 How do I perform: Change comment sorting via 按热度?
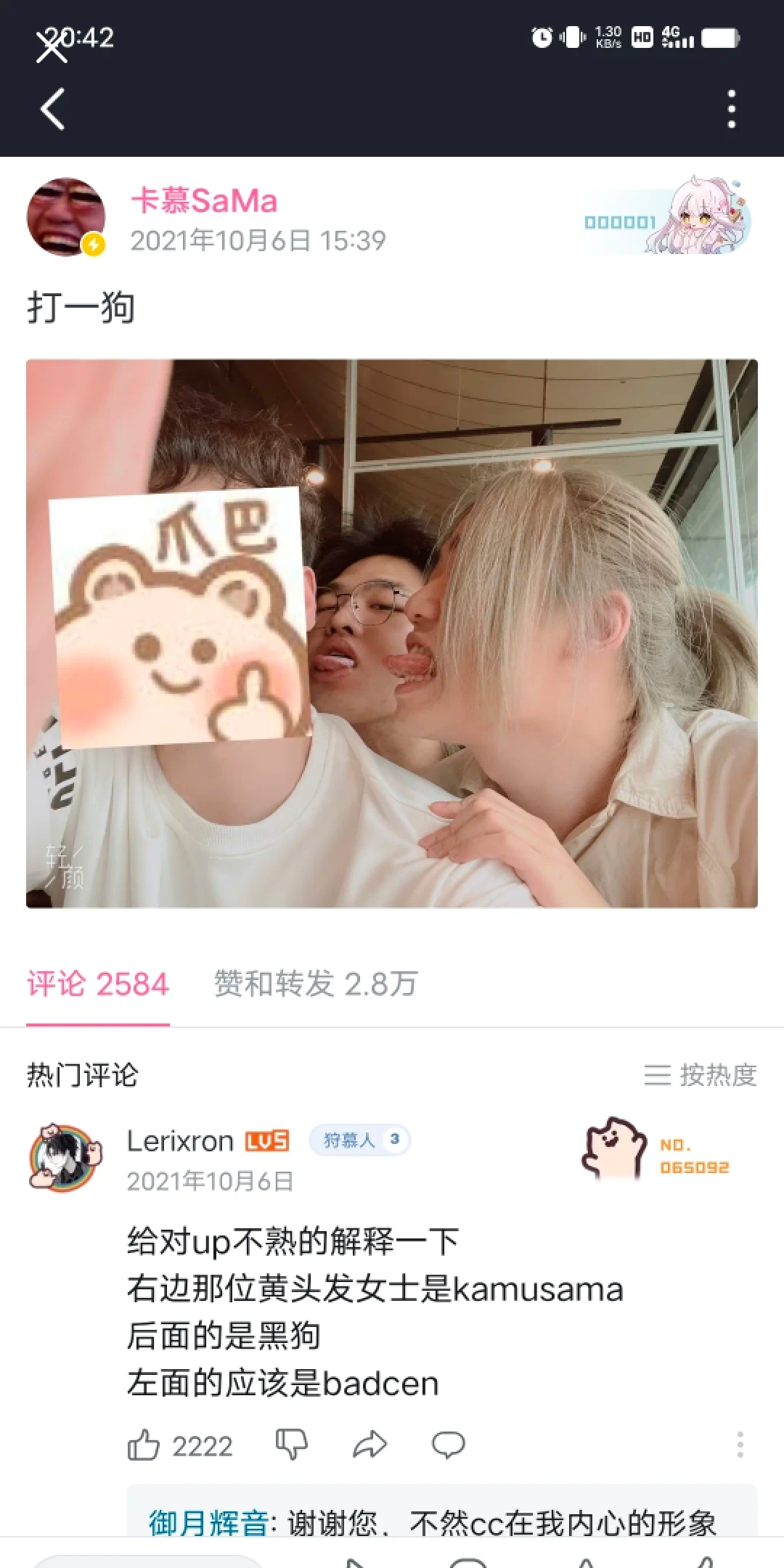pyautogui.click(x=700, y=1075)
